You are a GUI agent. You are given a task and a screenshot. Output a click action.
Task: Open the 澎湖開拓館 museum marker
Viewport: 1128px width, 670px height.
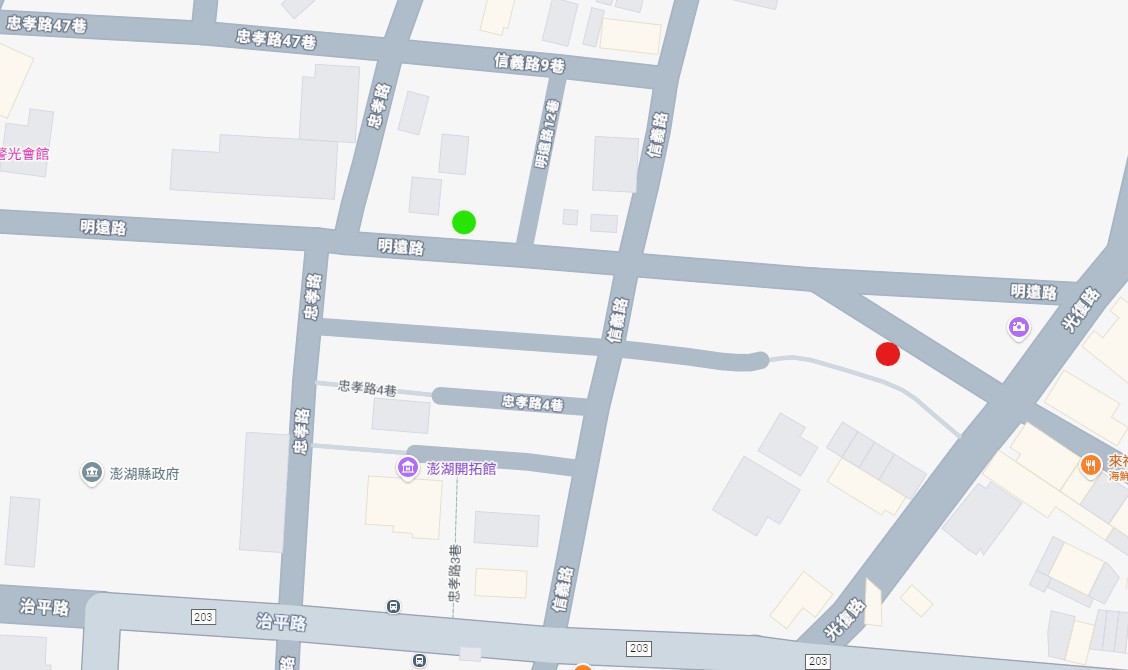tap(407, 467)
